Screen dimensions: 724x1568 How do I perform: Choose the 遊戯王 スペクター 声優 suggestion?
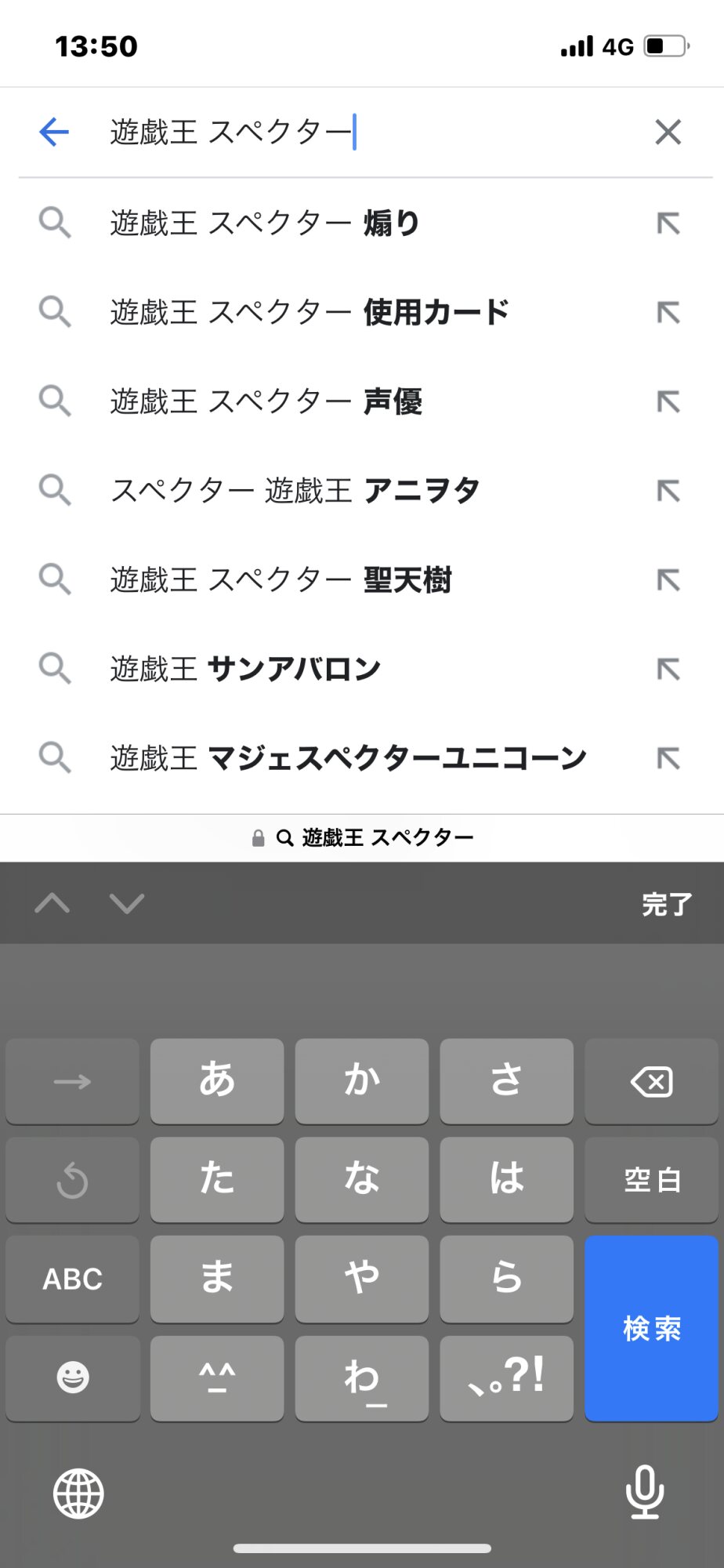362,401
